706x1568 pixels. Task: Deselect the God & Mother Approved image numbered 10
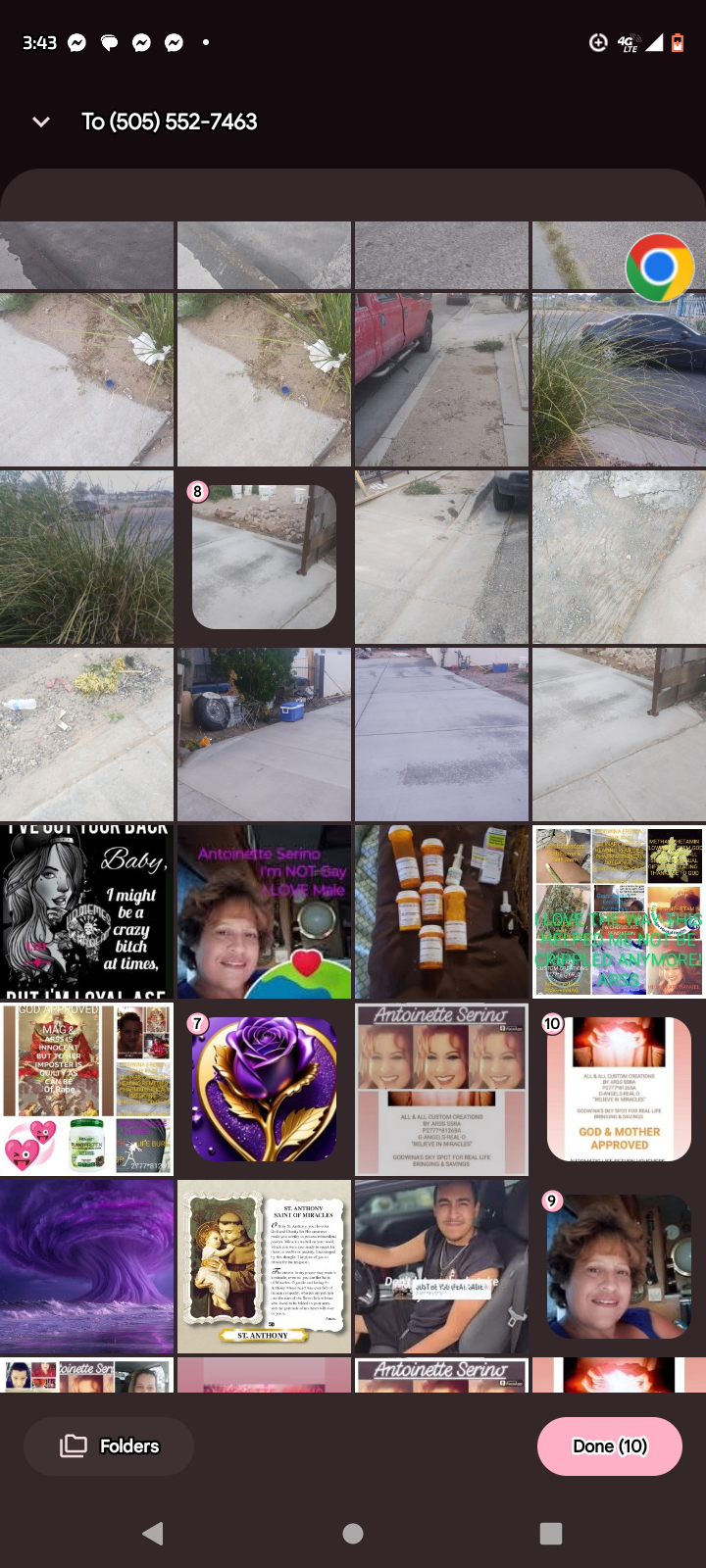click(x=619, y=1089)
